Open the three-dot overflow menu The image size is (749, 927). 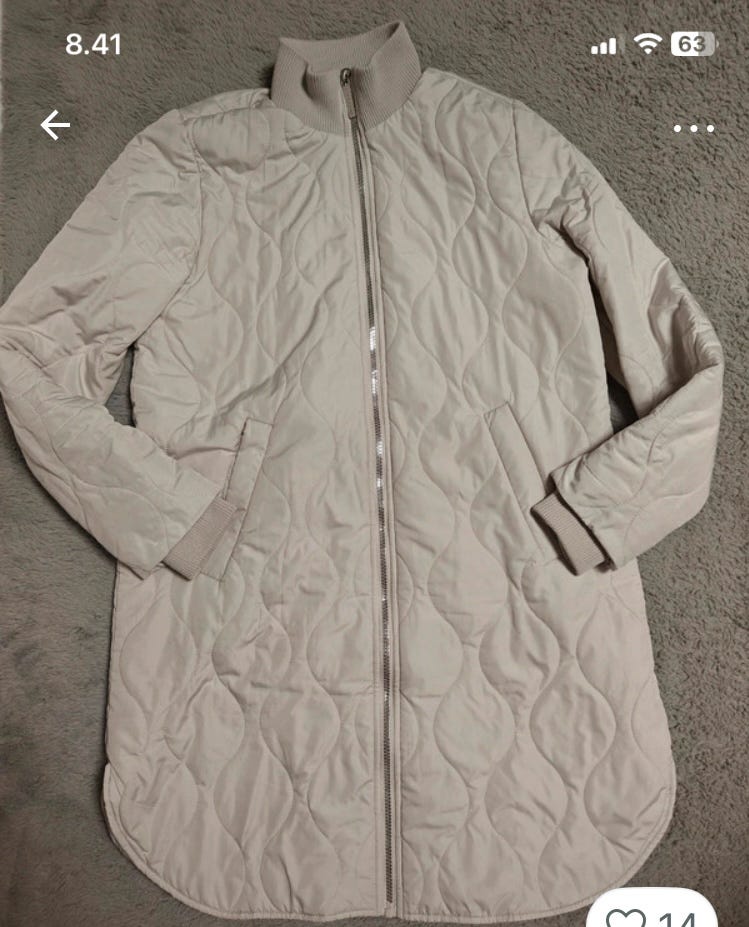(693, 128)
